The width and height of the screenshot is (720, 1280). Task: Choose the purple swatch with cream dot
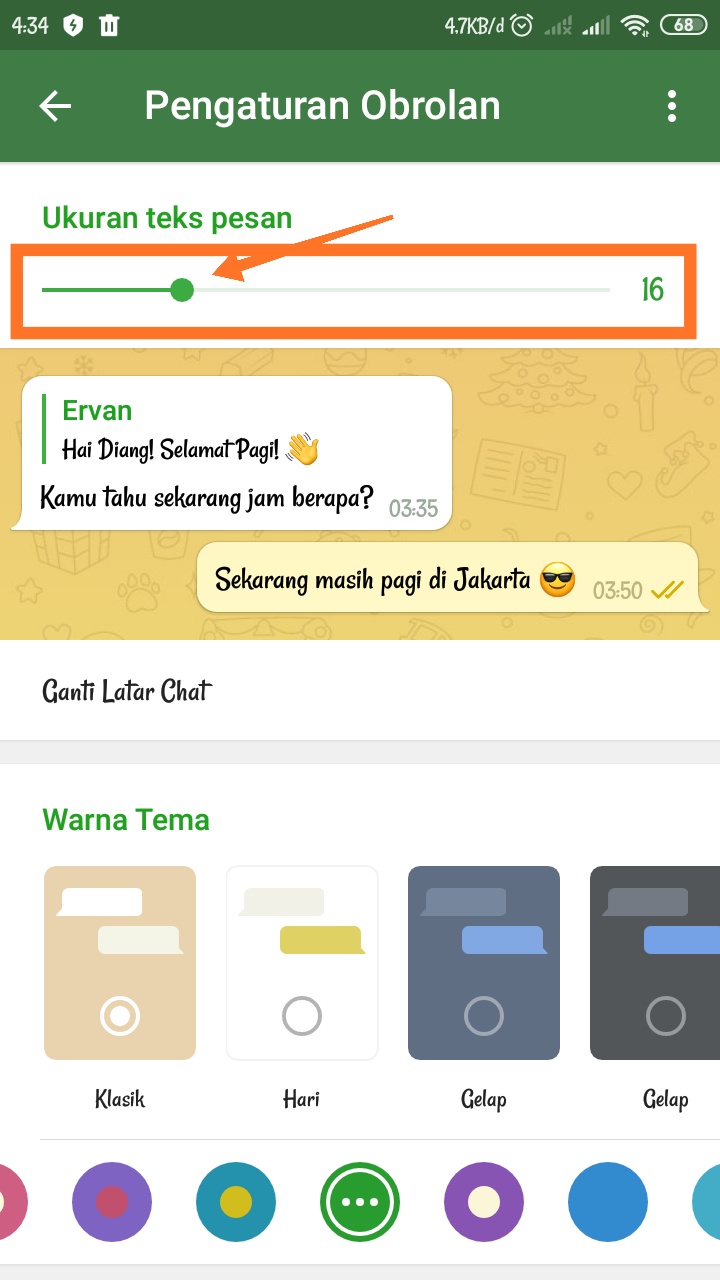[x=484, y=1201]
